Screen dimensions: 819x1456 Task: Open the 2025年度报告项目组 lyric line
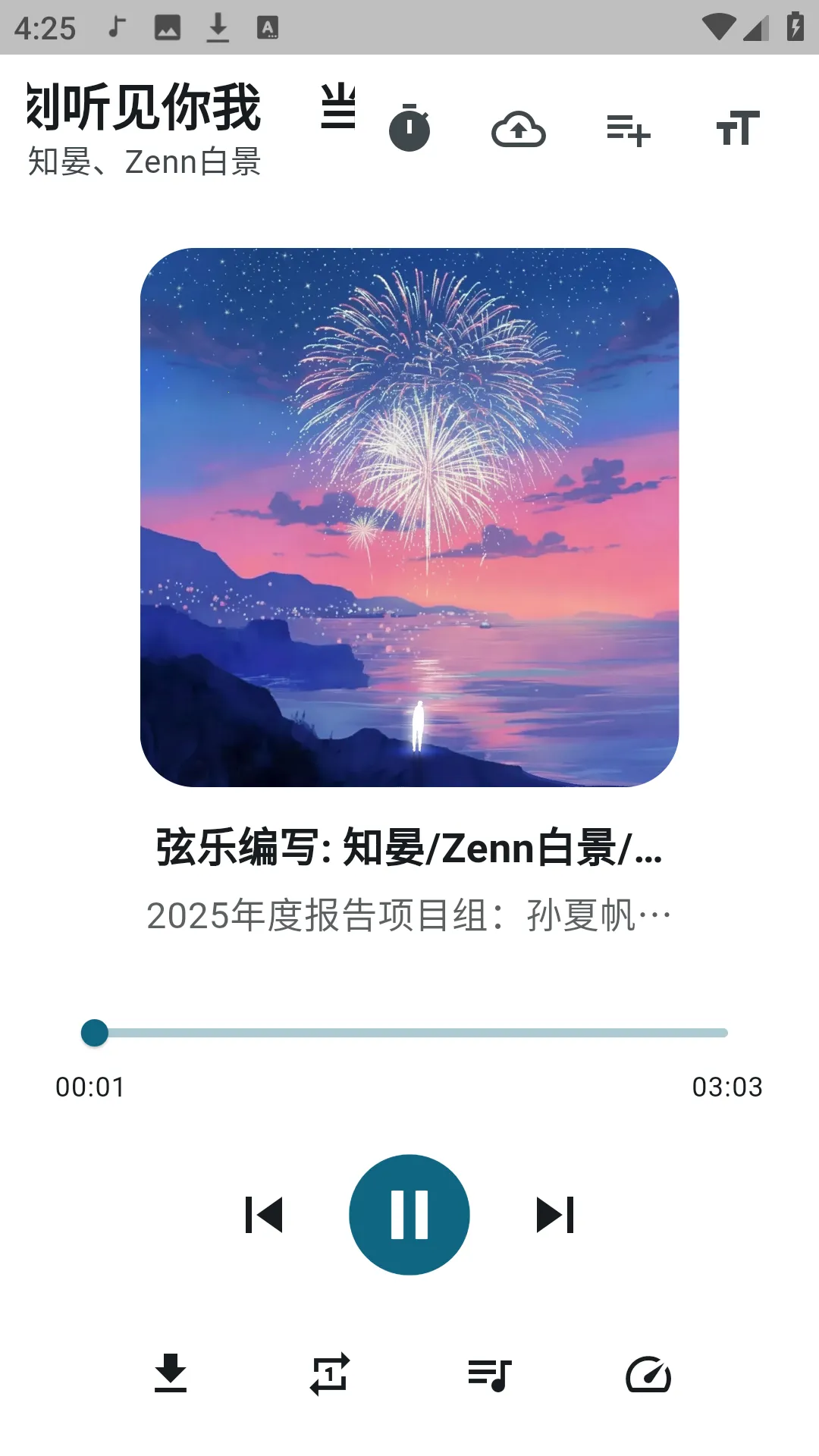coord(409,915)
